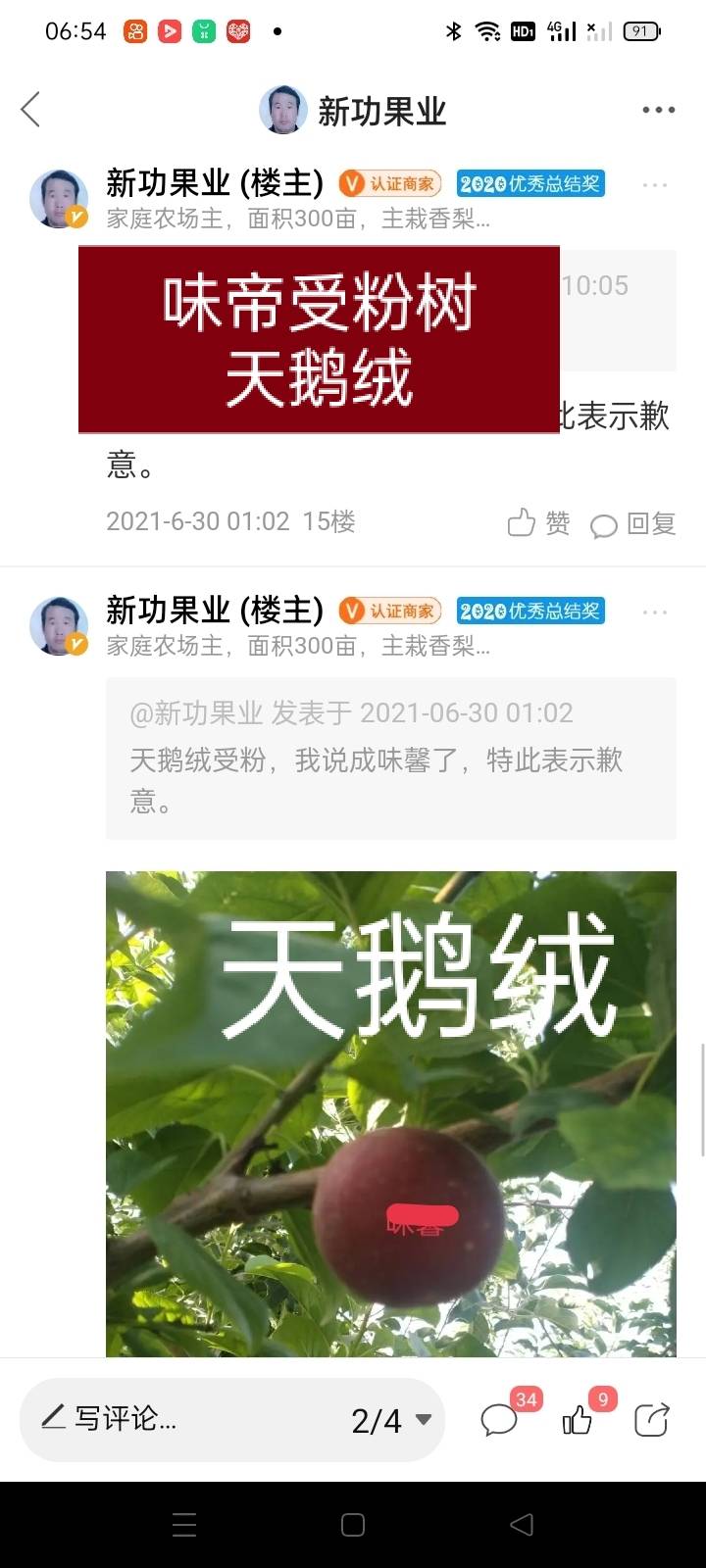View the 34 comments
The image size is (706, 1568).
point(499,1419)
